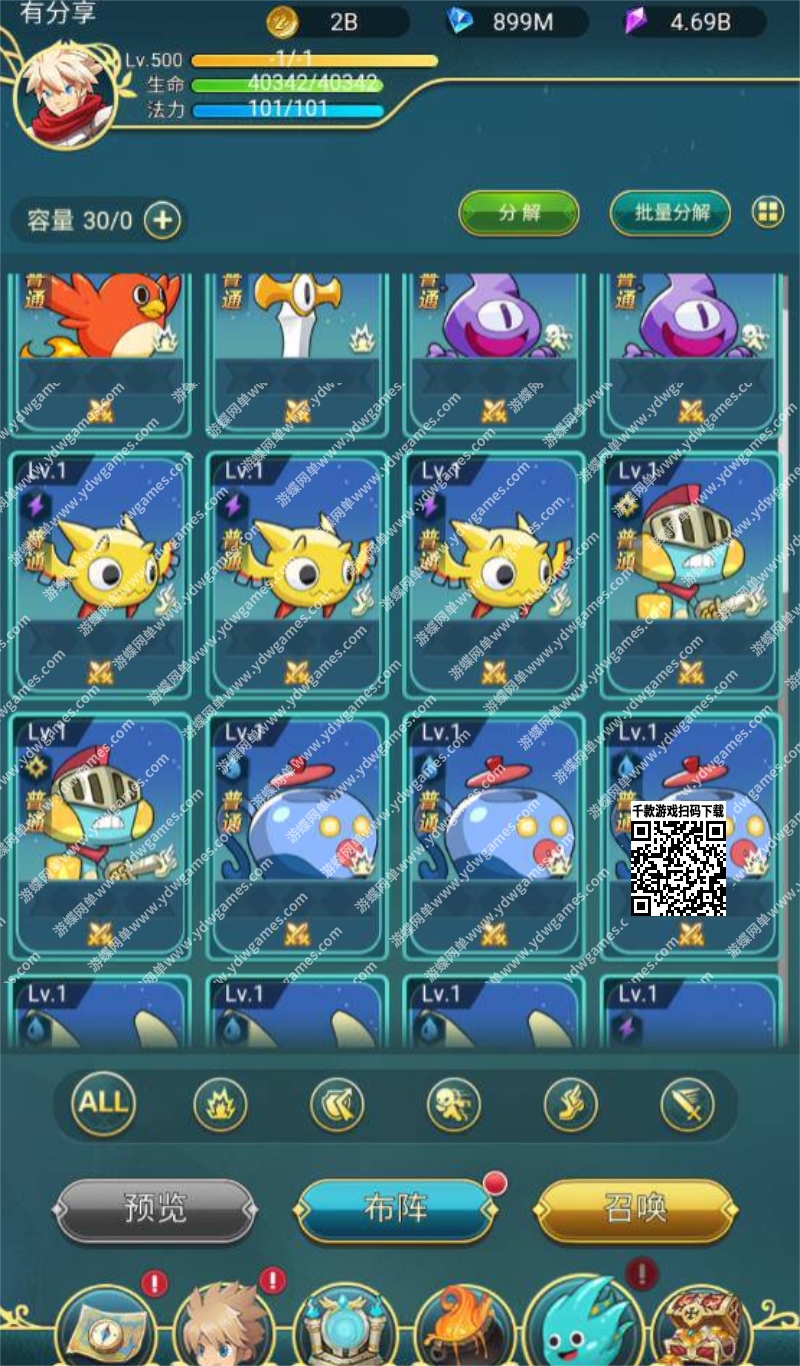Tap the 分解 green button
Screen dimensions: 800x1366
tap(518, 212)
